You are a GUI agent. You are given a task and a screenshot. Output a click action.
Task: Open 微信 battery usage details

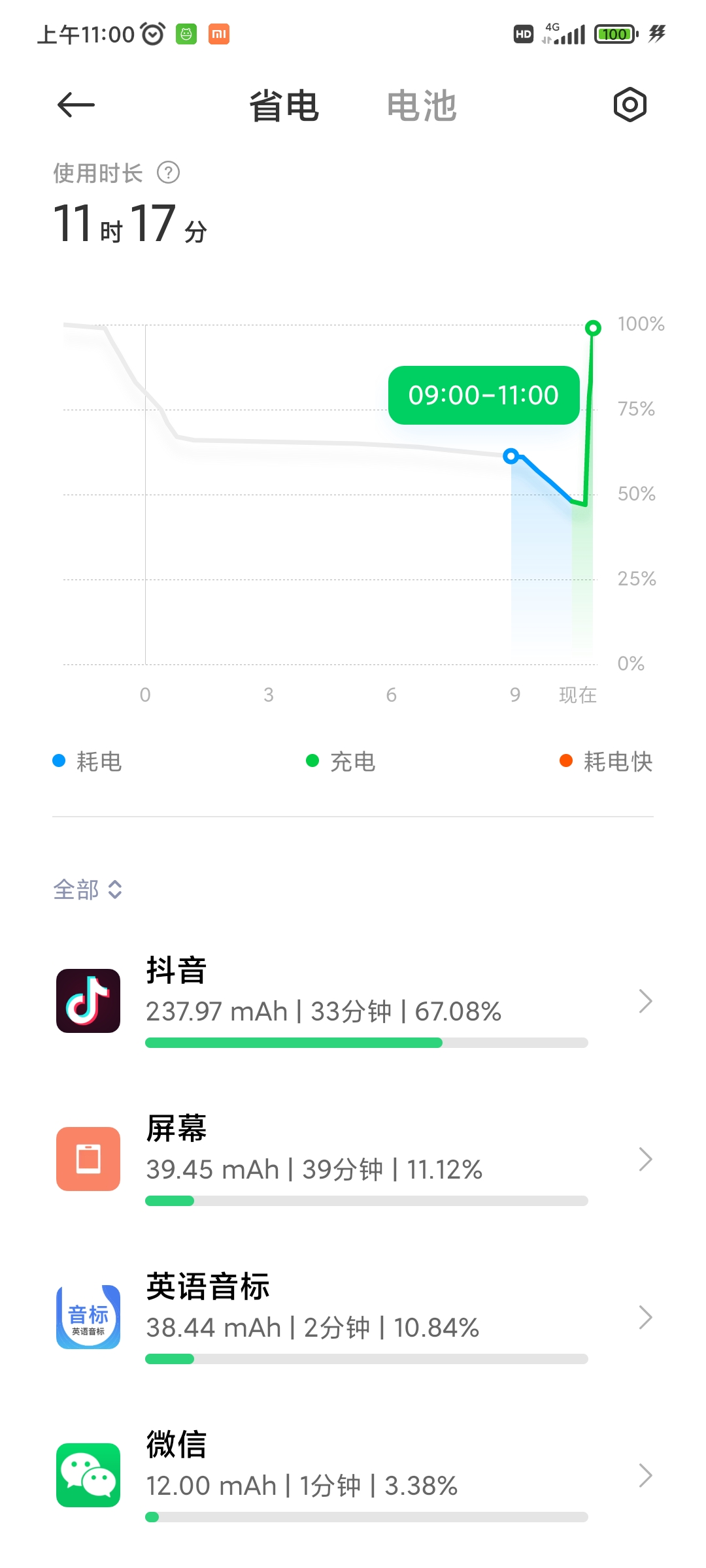[x=353, y=1475]
